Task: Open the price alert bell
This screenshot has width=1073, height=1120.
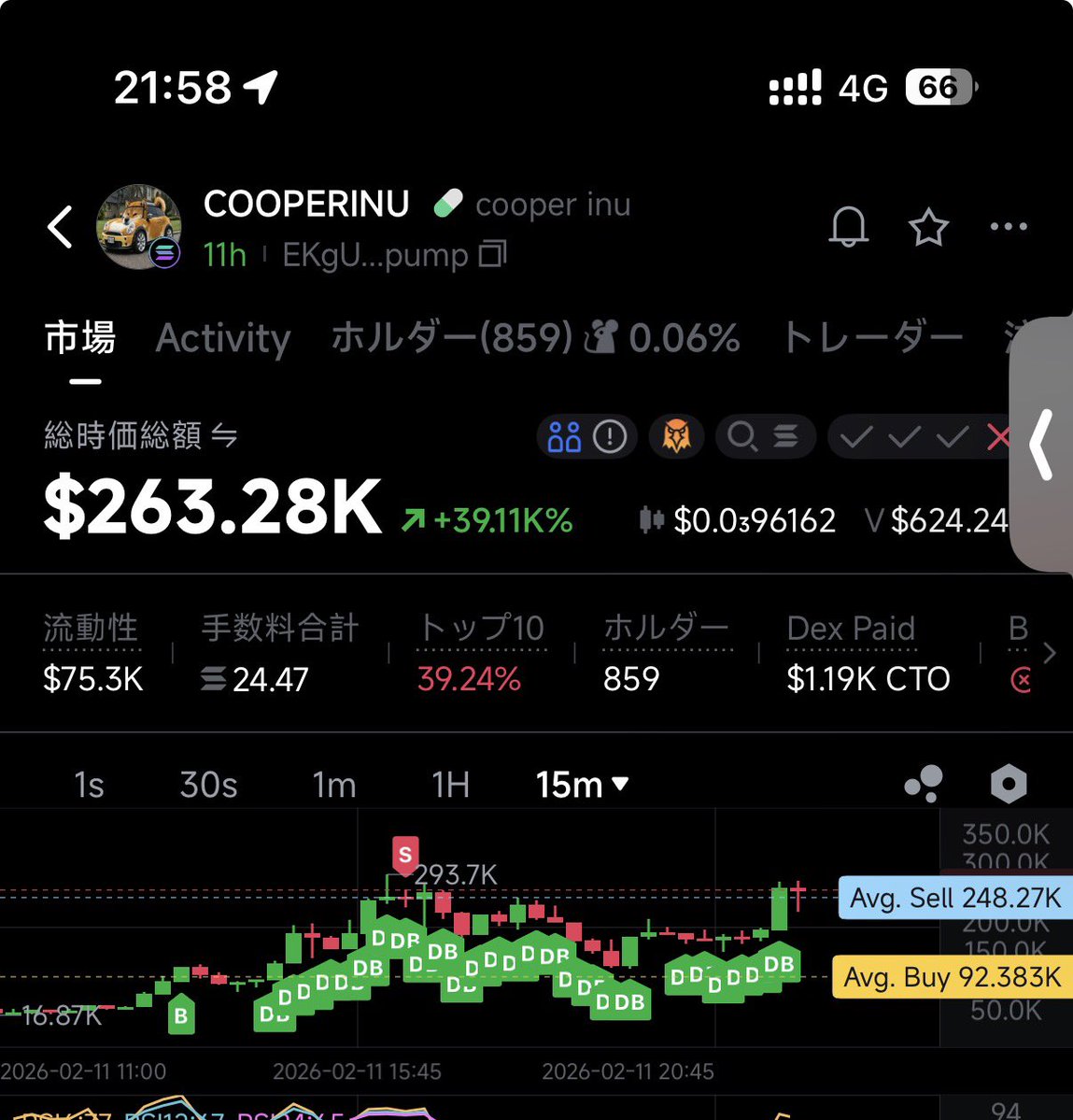Action: pos(848,227)
